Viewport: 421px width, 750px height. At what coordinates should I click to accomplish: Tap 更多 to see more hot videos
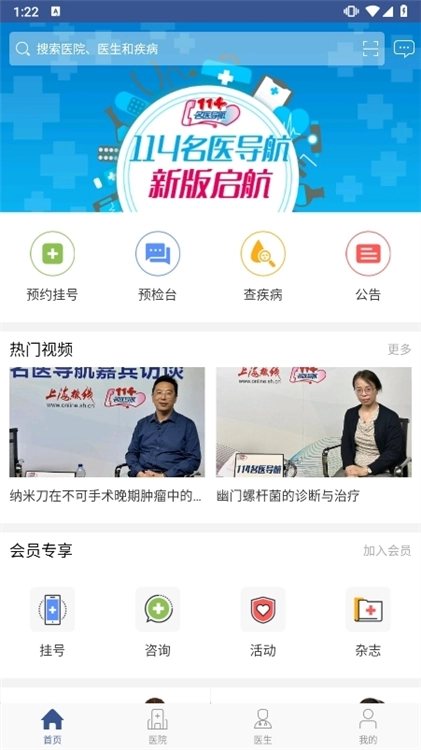point(399,350)
